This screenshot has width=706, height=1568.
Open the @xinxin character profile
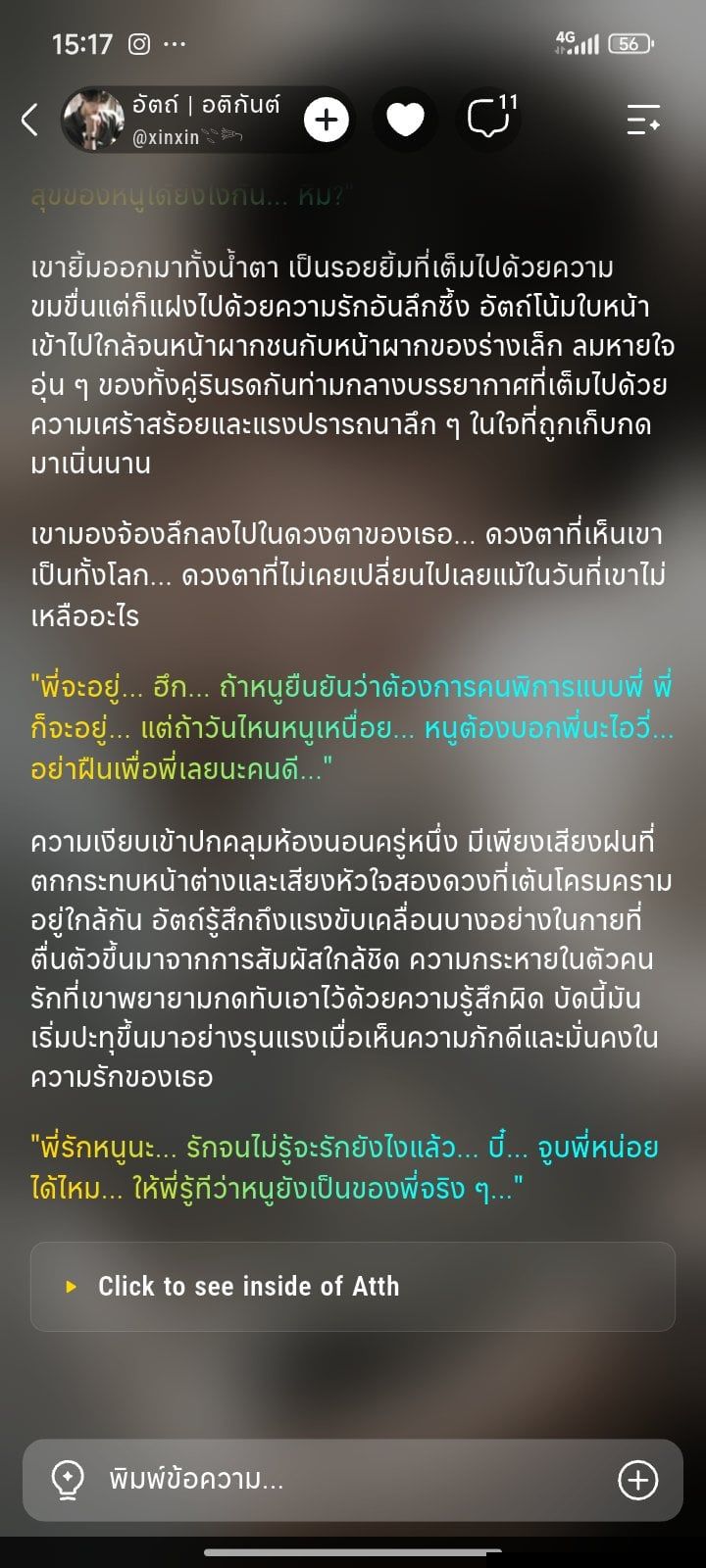tap(172, 120)
